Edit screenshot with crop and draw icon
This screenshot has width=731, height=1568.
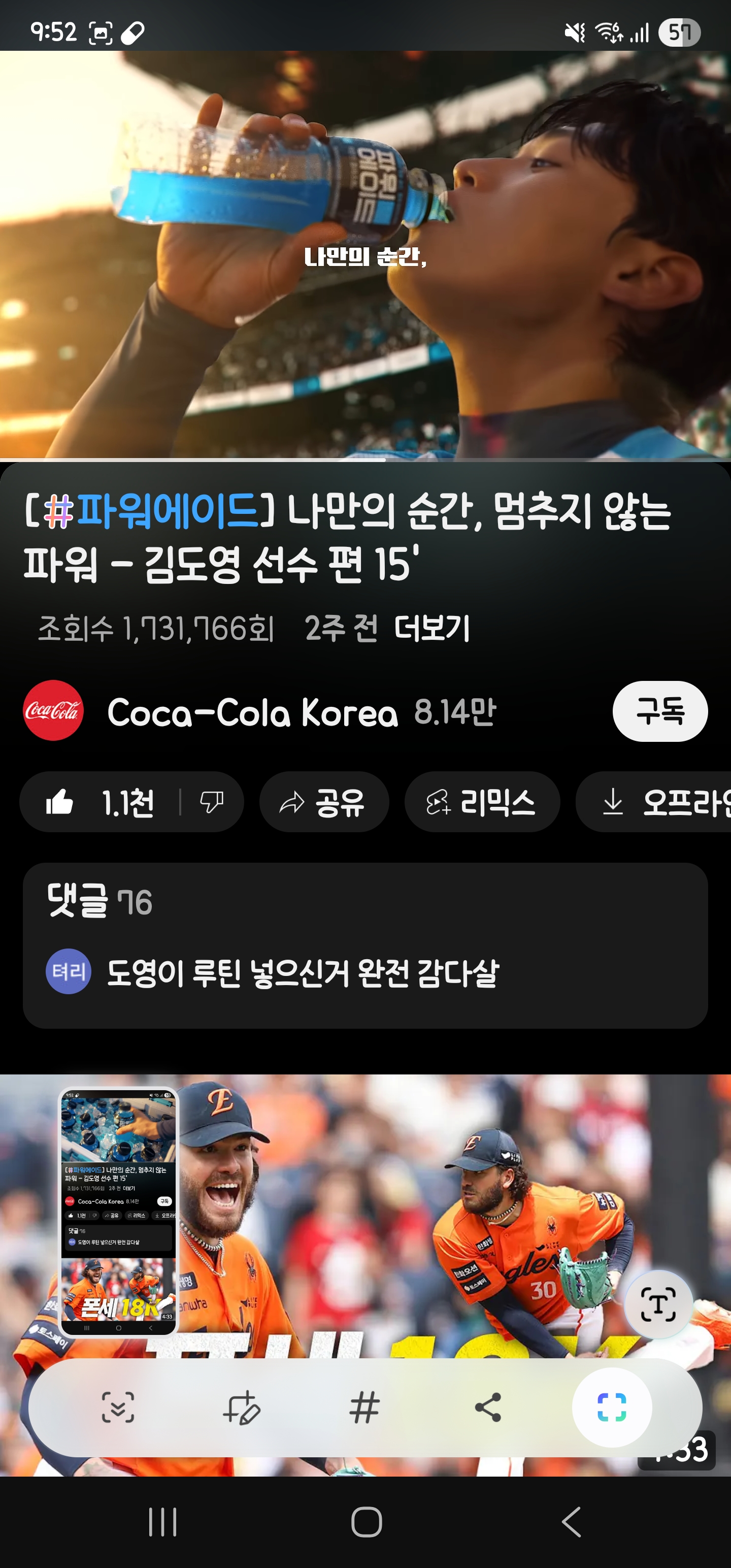(x=242, y=1408)
